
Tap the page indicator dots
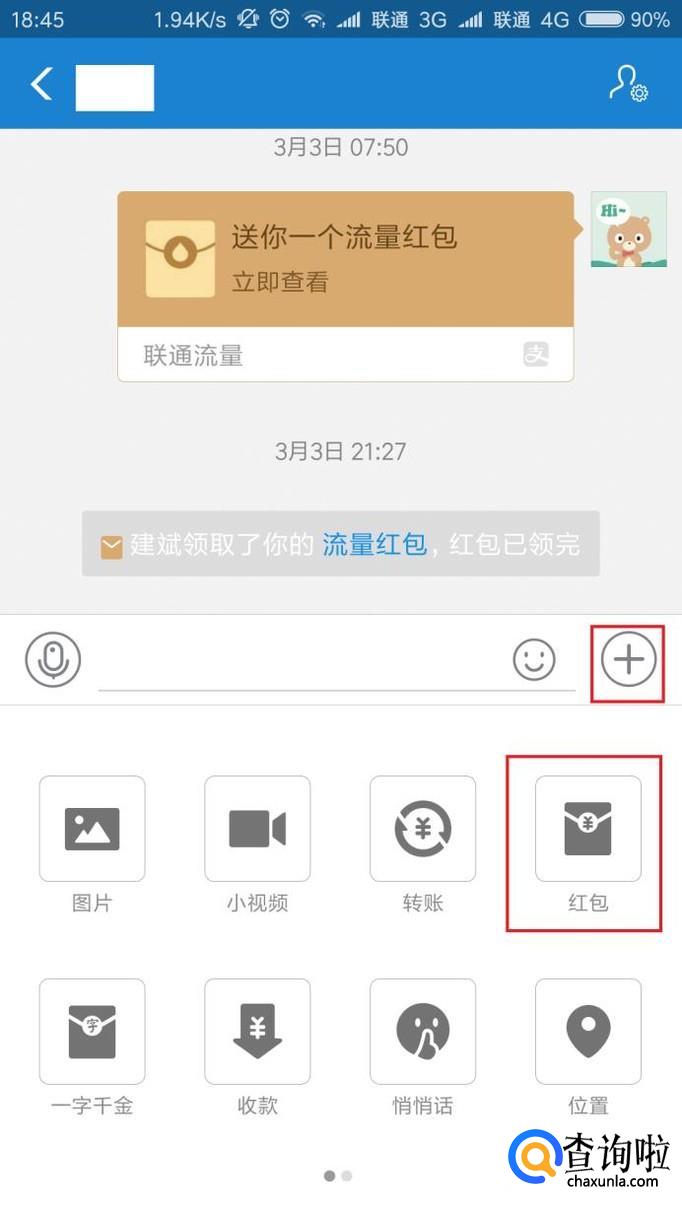pos(338,1176)
